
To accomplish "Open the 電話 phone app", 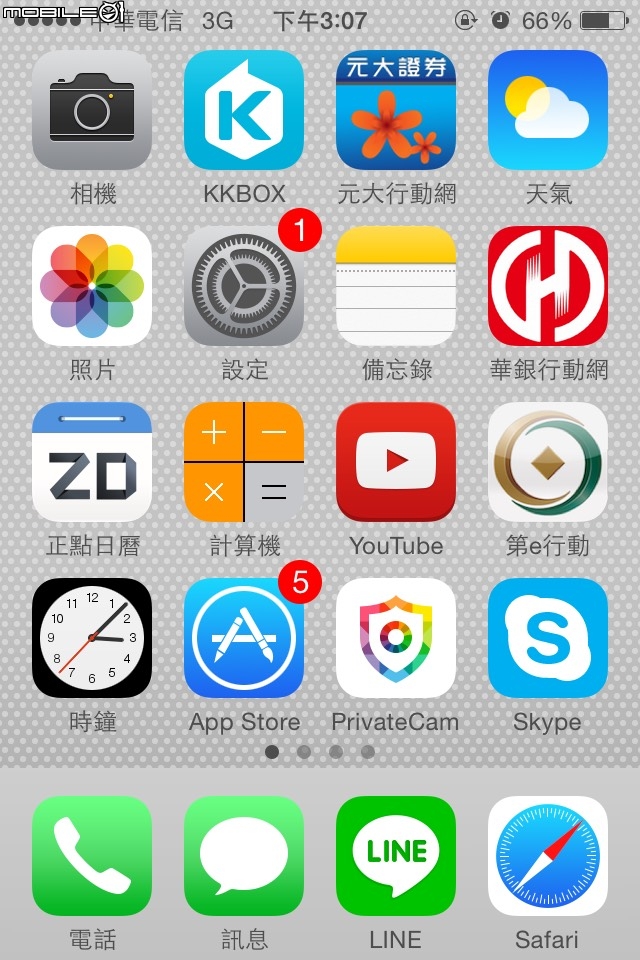I will pos(92,856).
